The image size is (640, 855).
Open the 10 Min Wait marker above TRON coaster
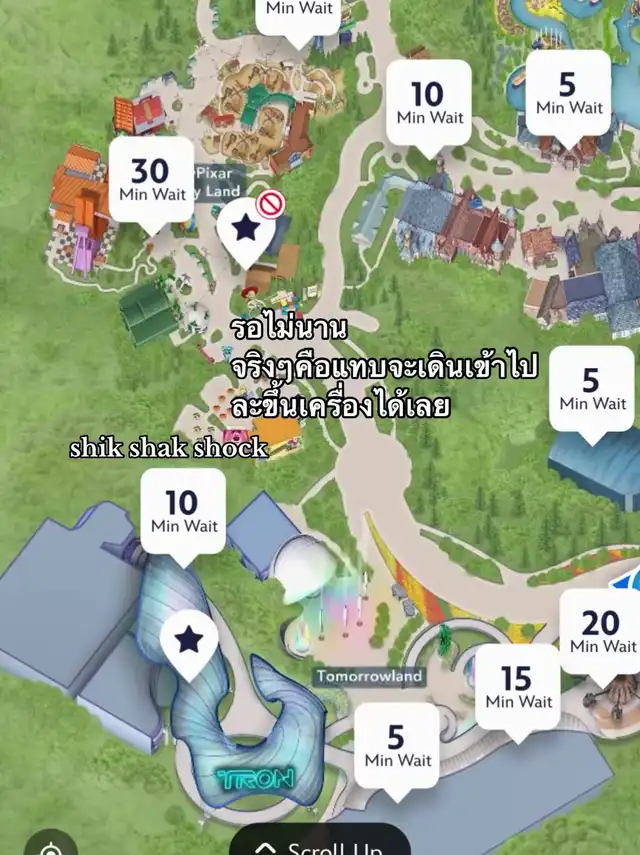[183, 515]
